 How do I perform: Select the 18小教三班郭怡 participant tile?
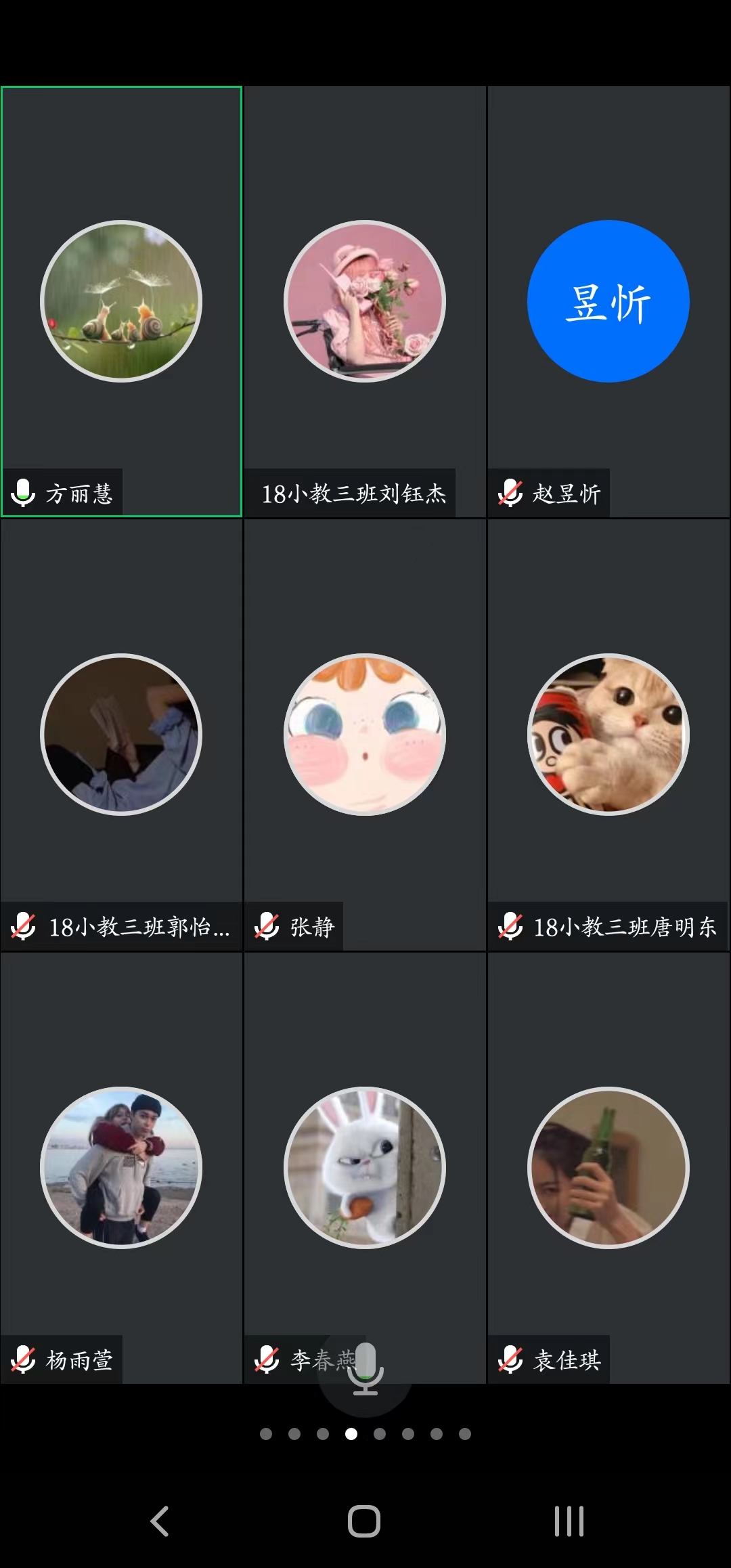(x=121, y=735)
